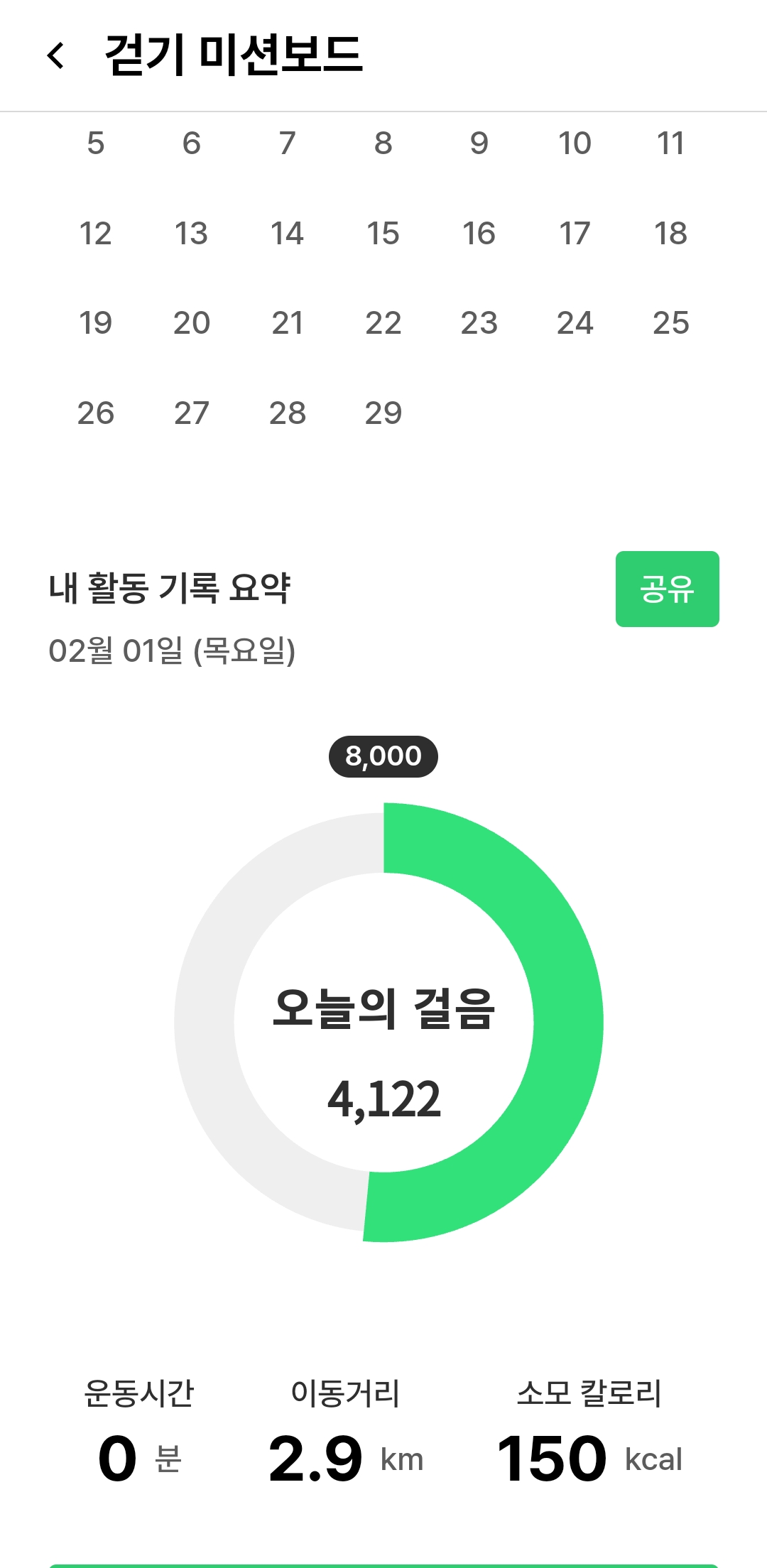Select day 17 on the calendar
Viewport: 767px width, 1568px height.
(575, 234)
